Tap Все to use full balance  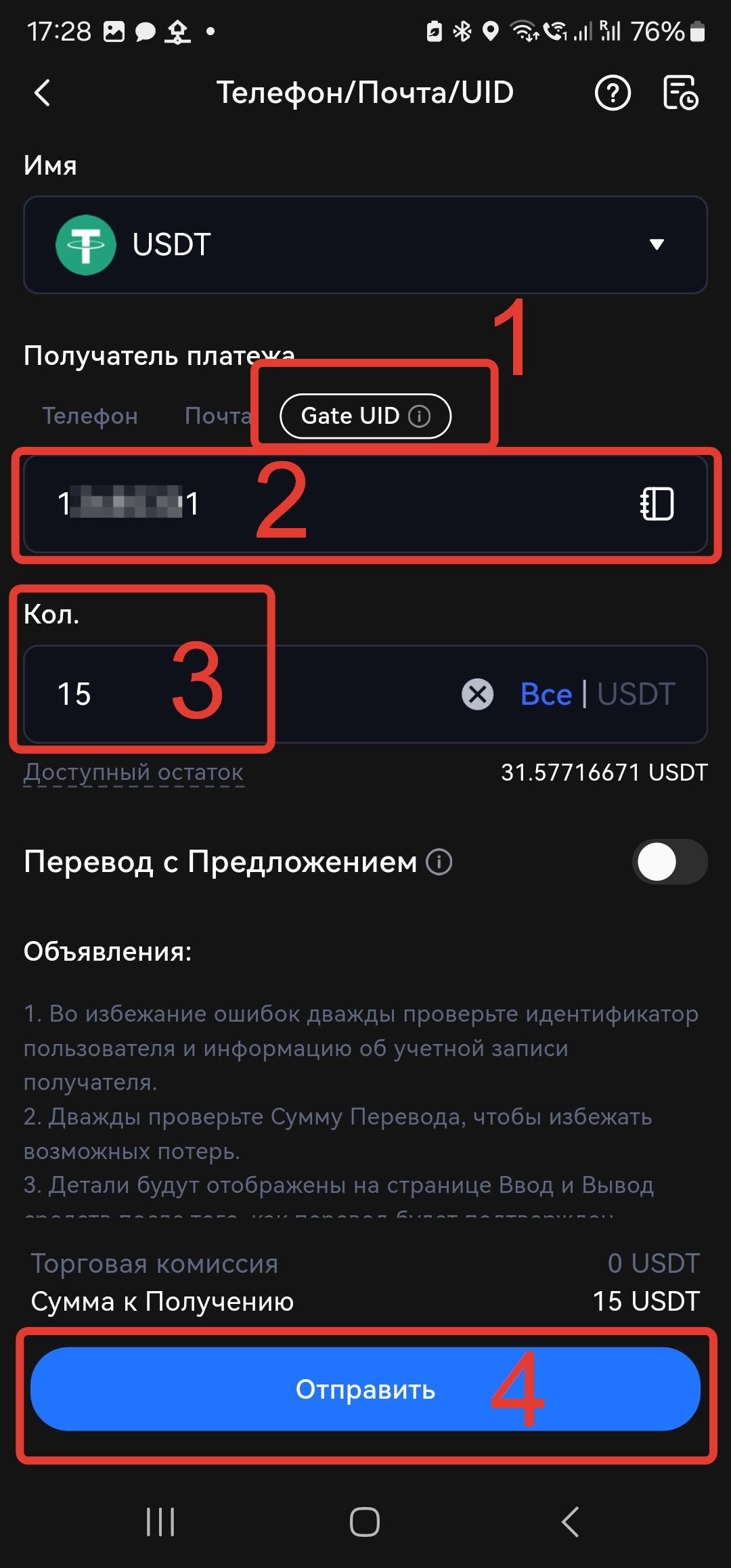tap(546, 694)
